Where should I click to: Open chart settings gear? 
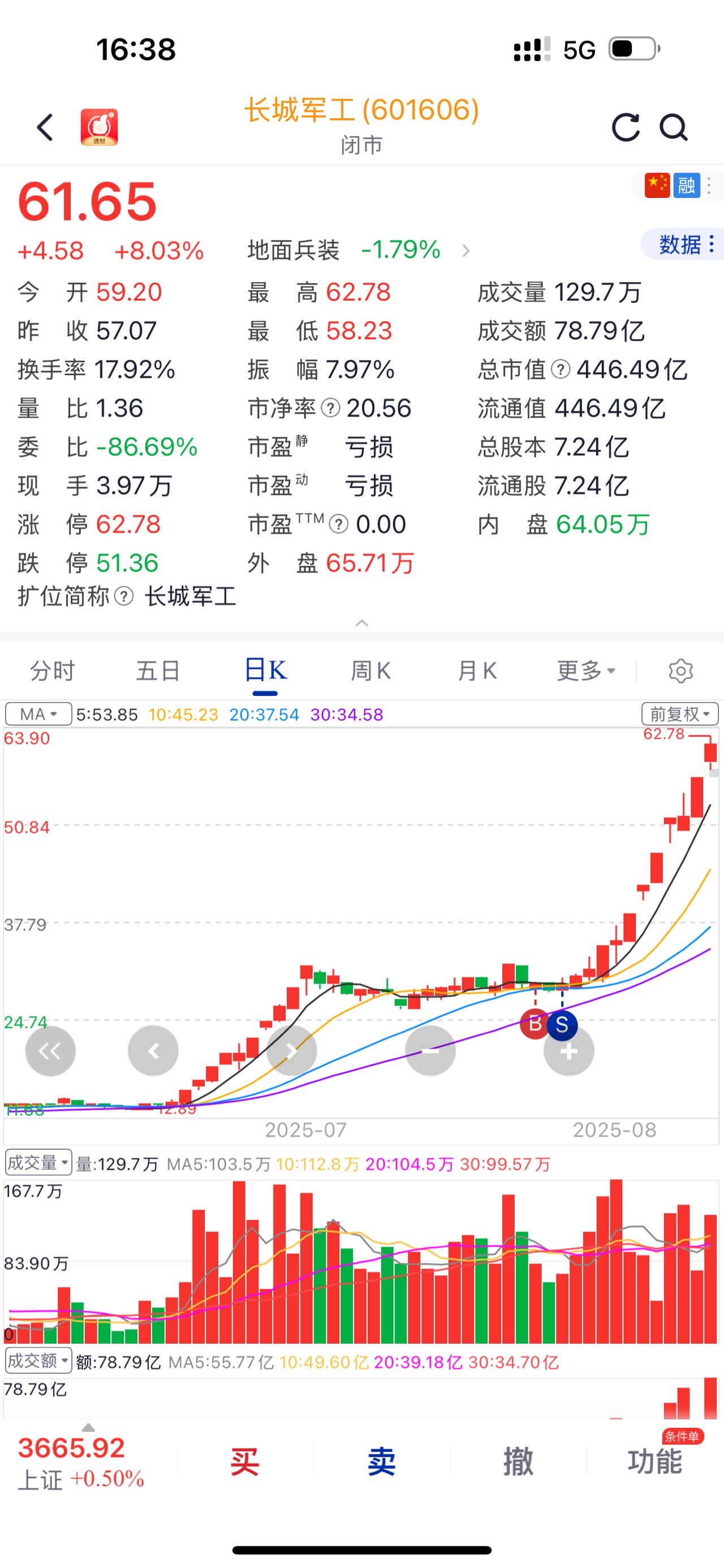(681, 671)
